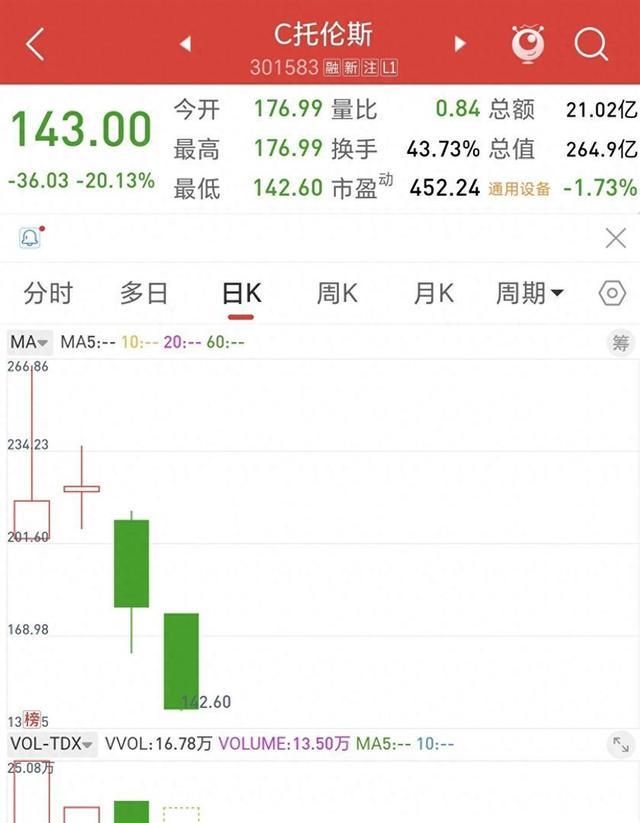Dismiss the alert bar with the X
Image resolution: width=640 pixels, height=823 pixels.
click(x=615, y=238)
